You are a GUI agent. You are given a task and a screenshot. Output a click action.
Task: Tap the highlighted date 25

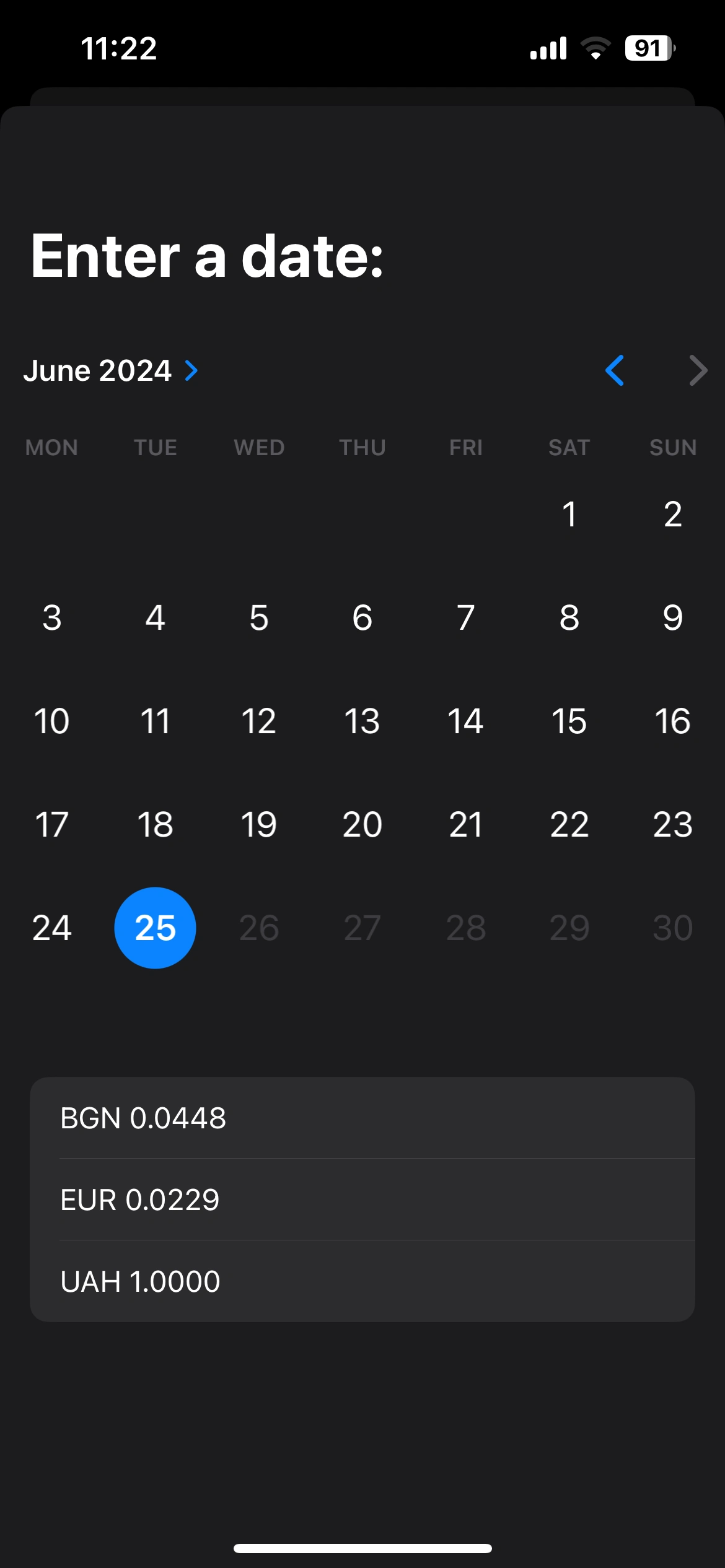pos(155,928)
